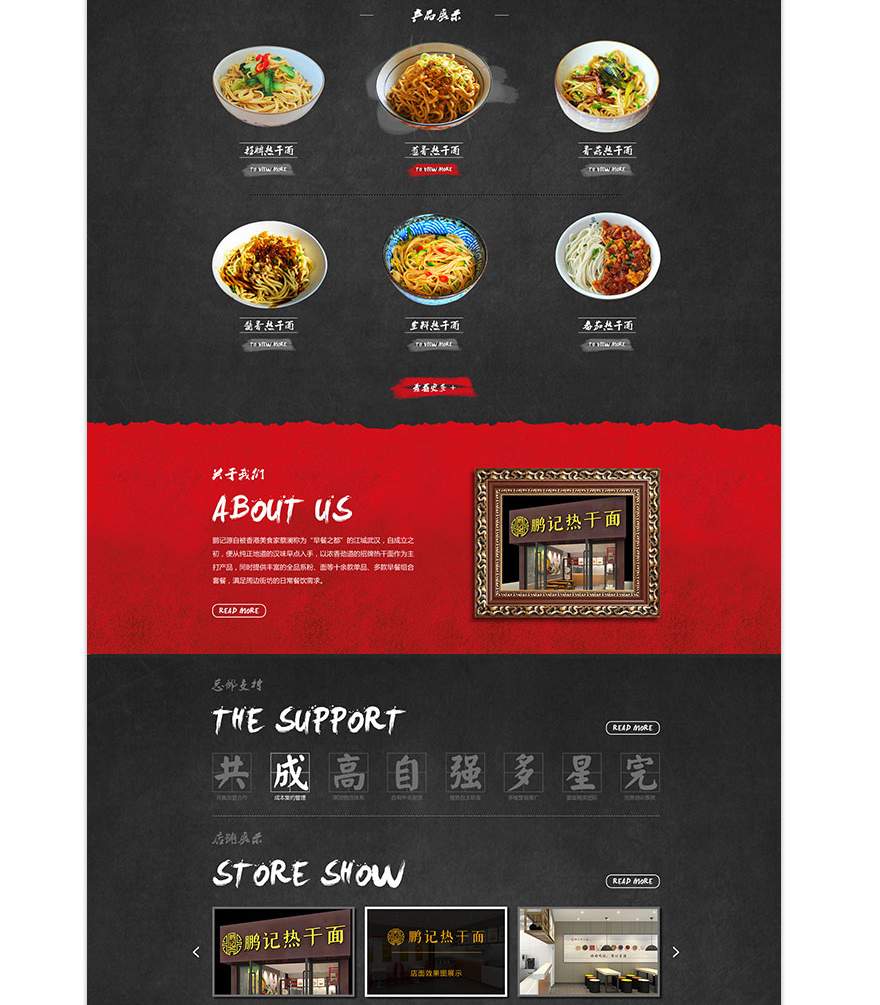Select the 完 support tab
The height and width of the screenshot is (1005, 880).
pyautogui.click(x=639, y=773)
